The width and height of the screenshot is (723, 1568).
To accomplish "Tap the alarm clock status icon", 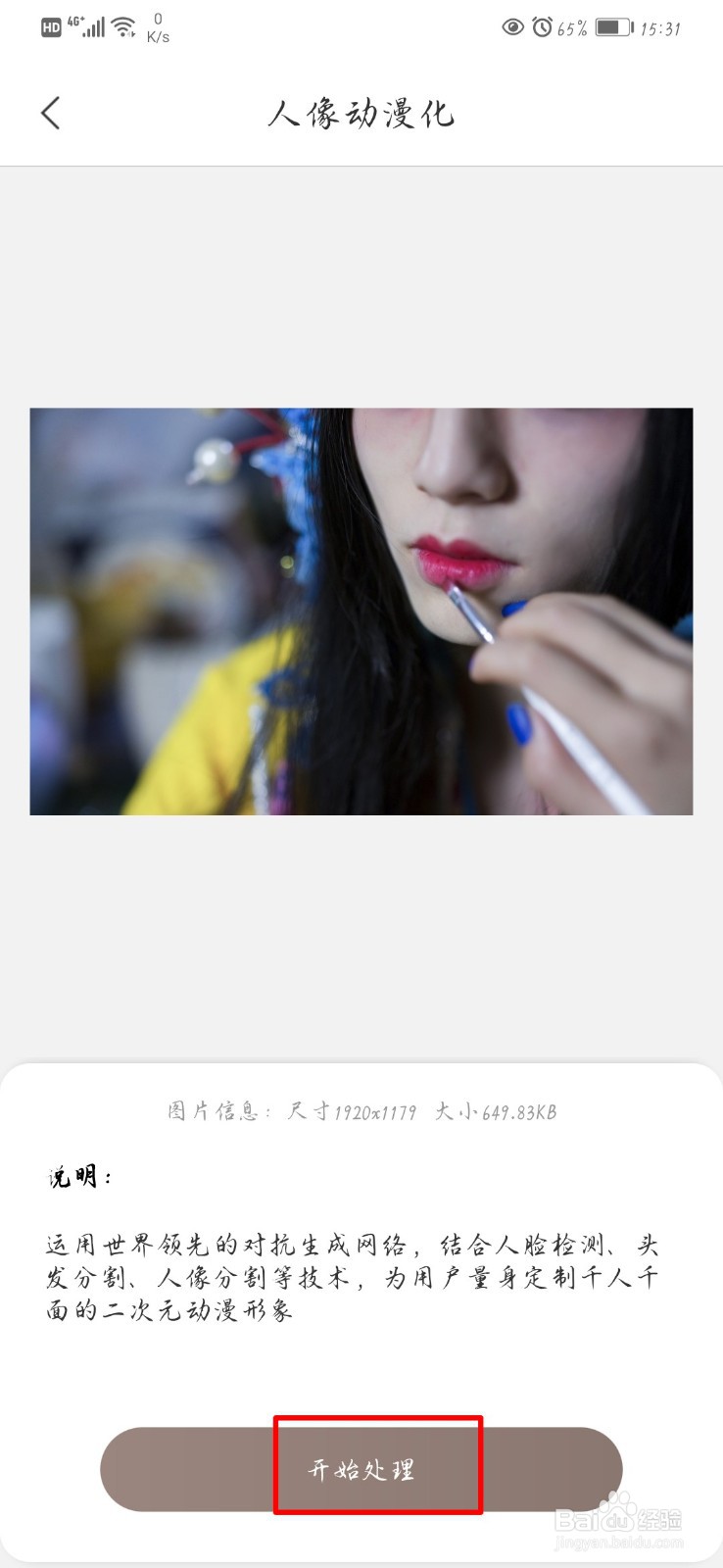I will pyautogui.click(x=543, y=29).
